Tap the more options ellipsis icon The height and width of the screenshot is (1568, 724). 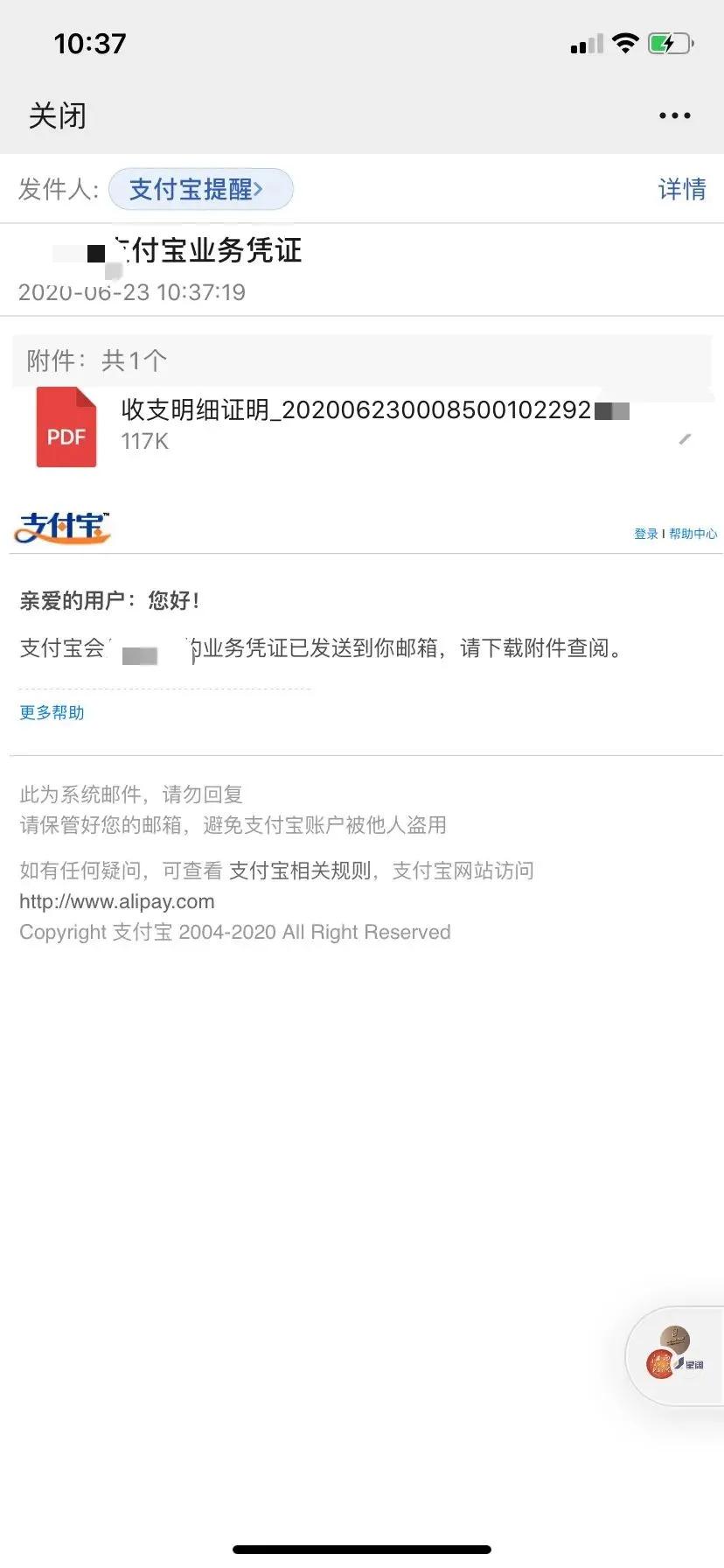coord(673,115)
